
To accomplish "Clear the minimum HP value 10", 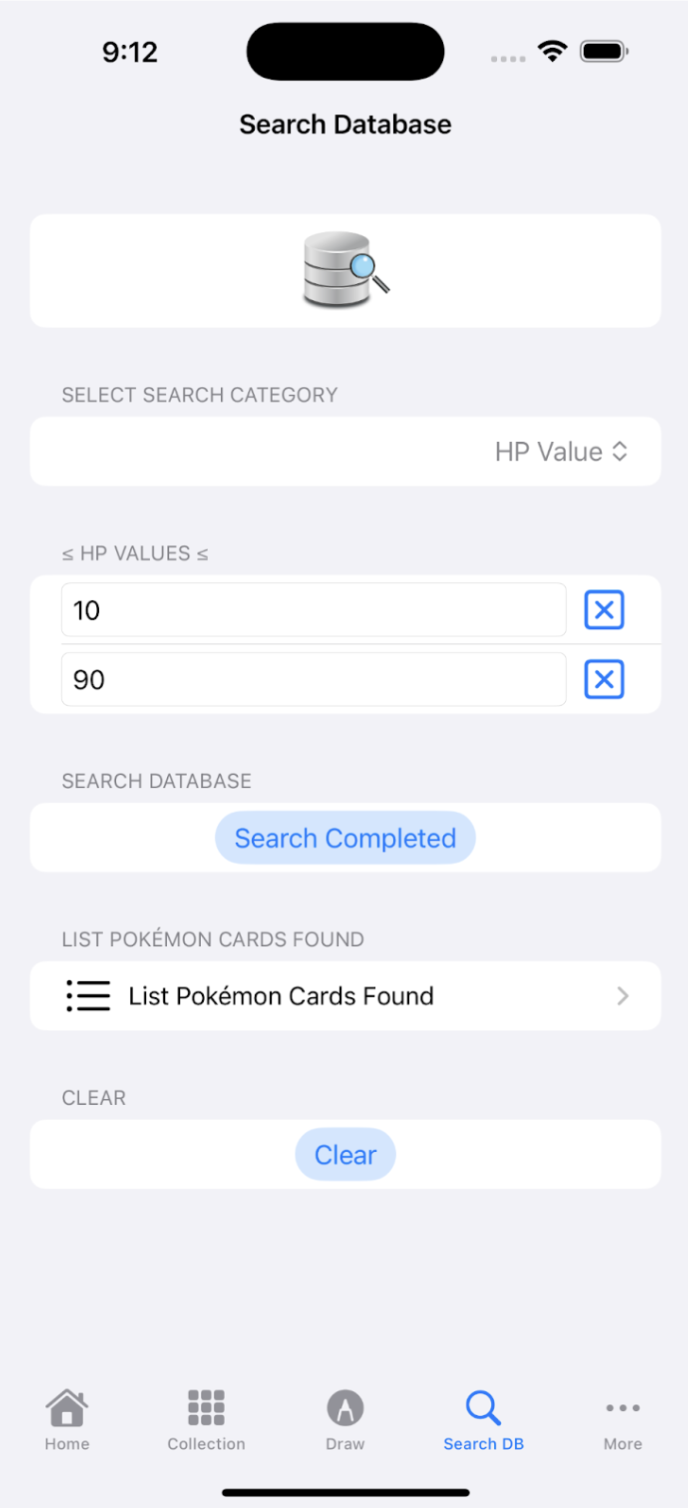I will point(604,610).
